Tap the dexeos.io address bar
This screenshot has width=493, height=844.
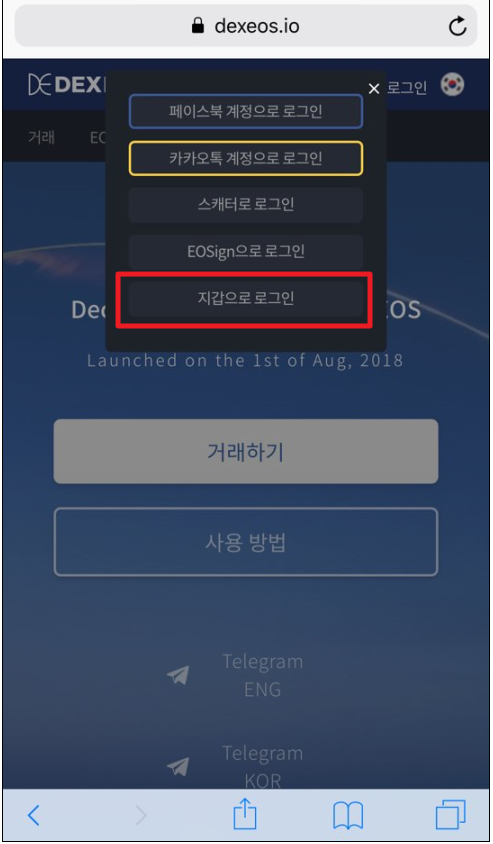(x=246, y=25)
